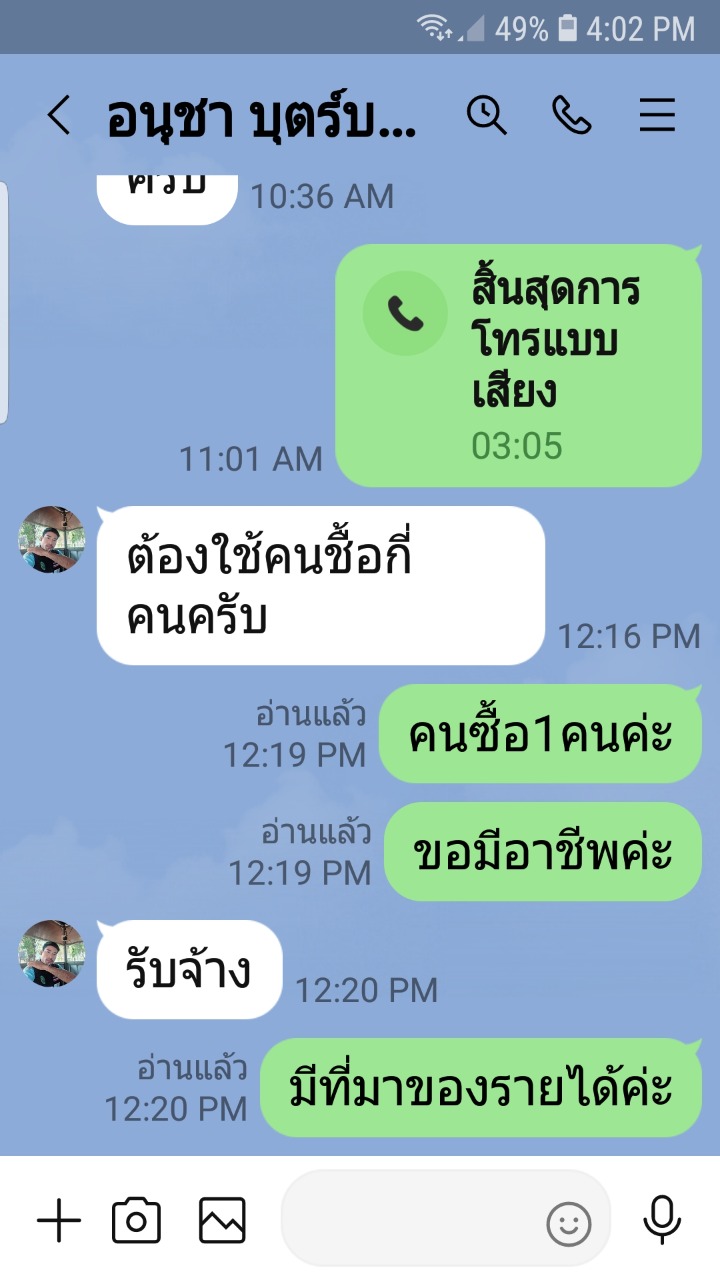This screenshot has height=1280, width=720.
Task: Launch the camera from chat bar
Action: pyautogui.click(x=137, y=1221)
